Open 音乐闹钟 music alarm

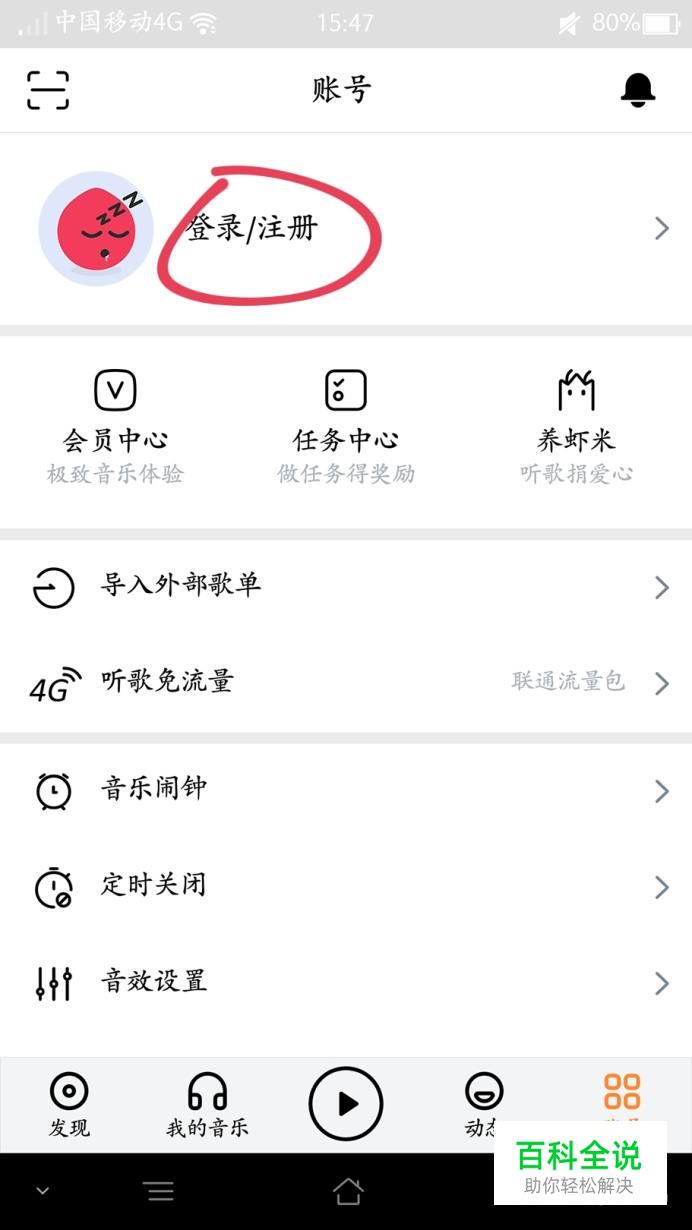pyautogui.click(x=346, y=790)
